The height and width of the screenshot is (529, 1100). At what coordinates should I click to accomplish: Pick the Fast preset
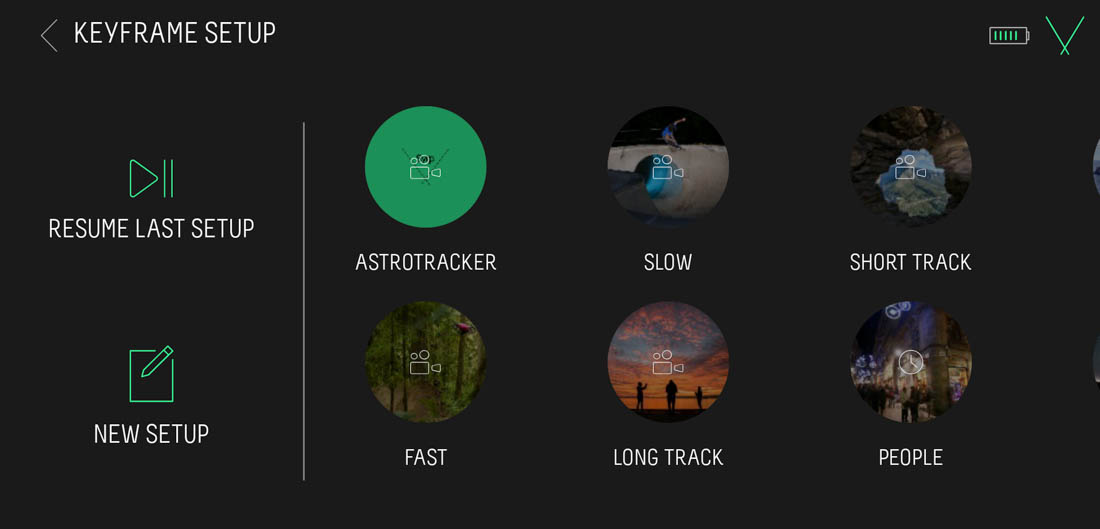(x=426, y=362)
